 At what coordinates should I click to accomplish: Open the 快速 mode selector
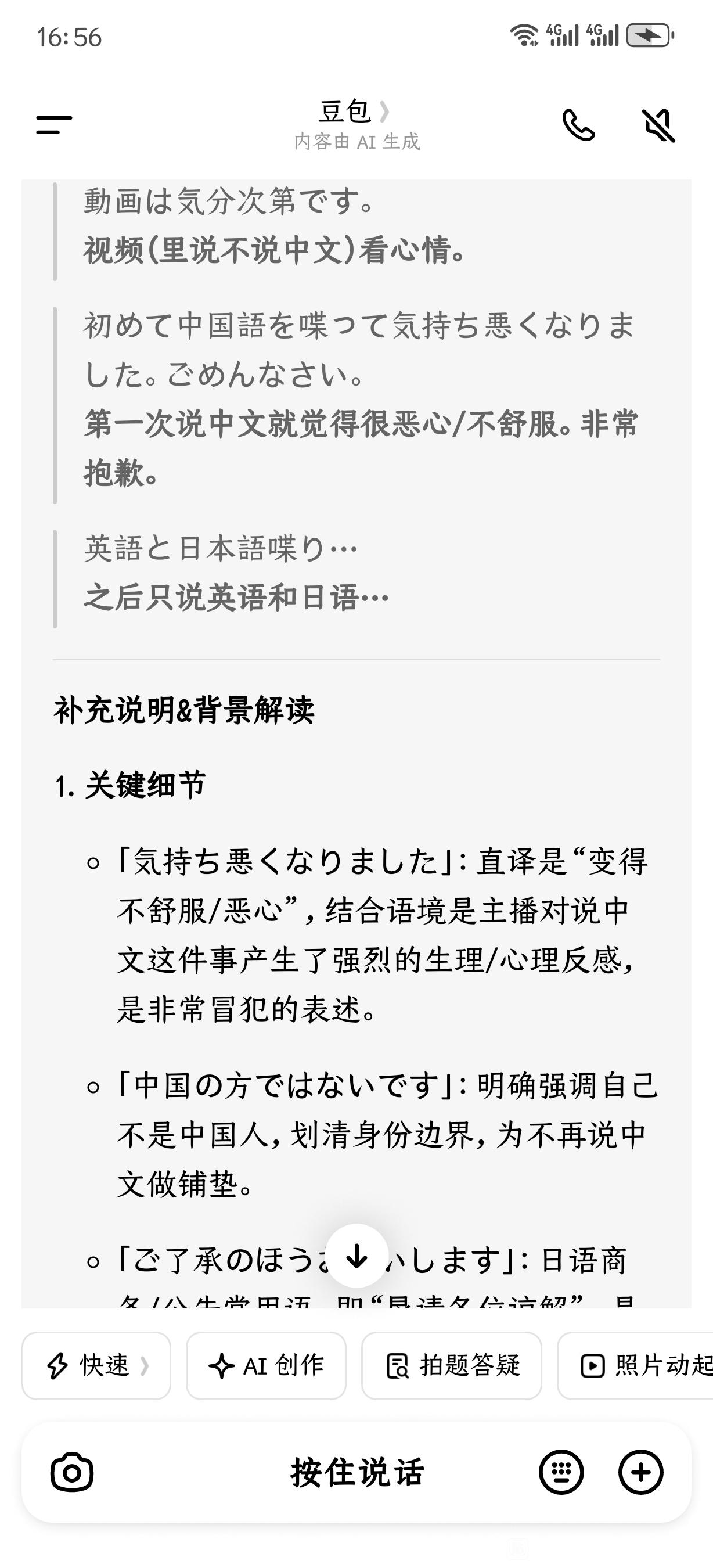96,1365
